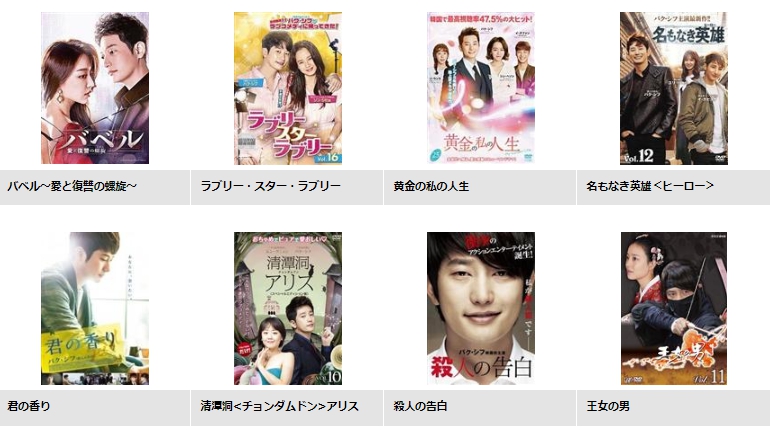
Task: Select ラブリー・スター・ラブリー from the grid
Action: [287, 88]
